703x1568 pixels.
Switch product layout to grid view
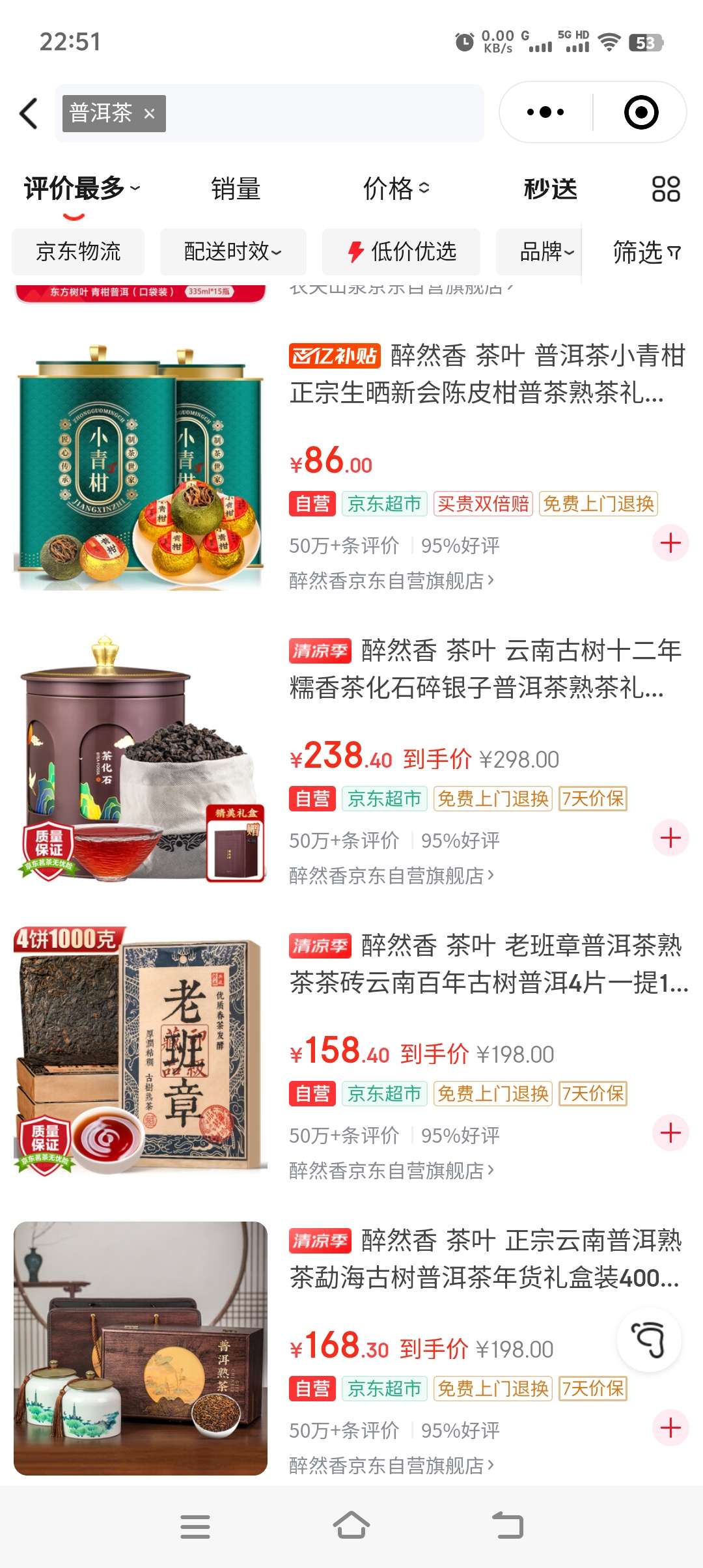click(x=665, y=189)
